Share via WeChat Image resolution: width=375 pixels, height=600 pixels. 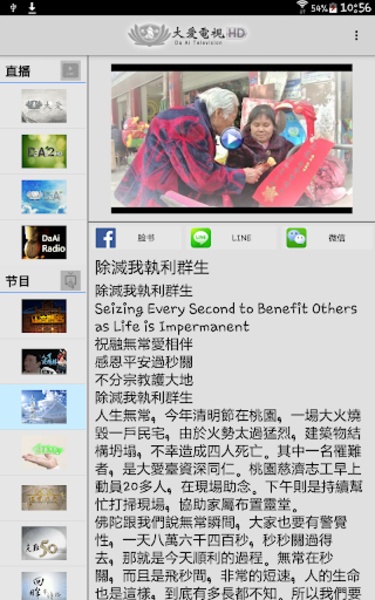click(328, 238)
